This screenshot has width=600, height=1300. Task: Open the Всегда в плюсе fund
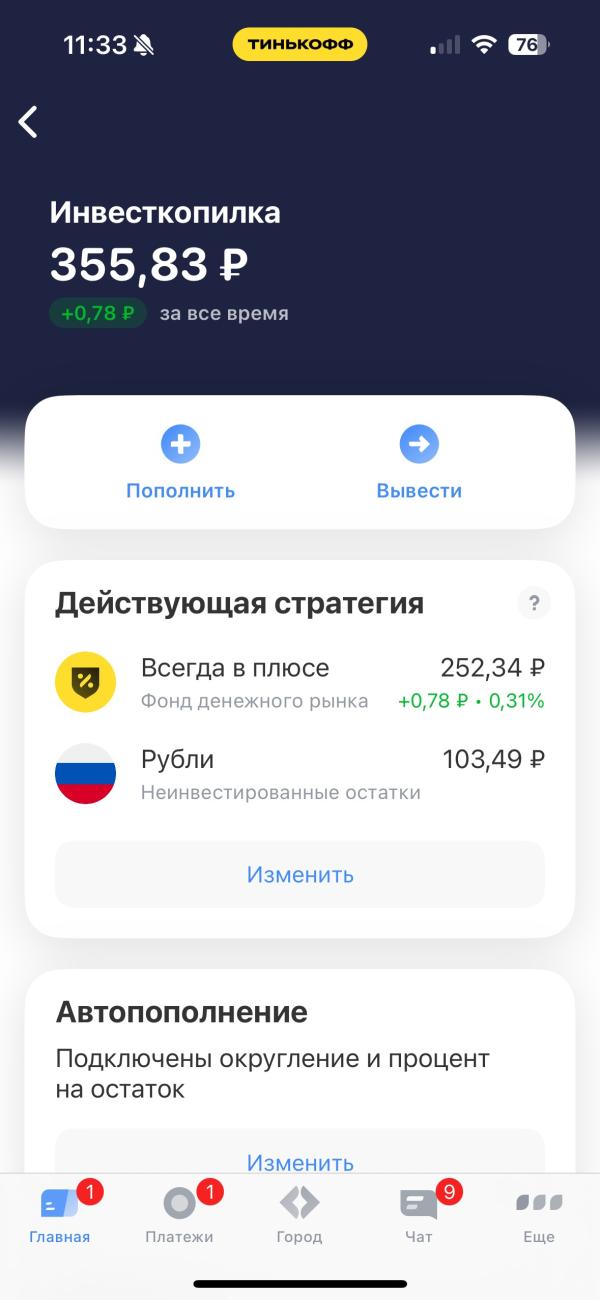coord(299,682)
